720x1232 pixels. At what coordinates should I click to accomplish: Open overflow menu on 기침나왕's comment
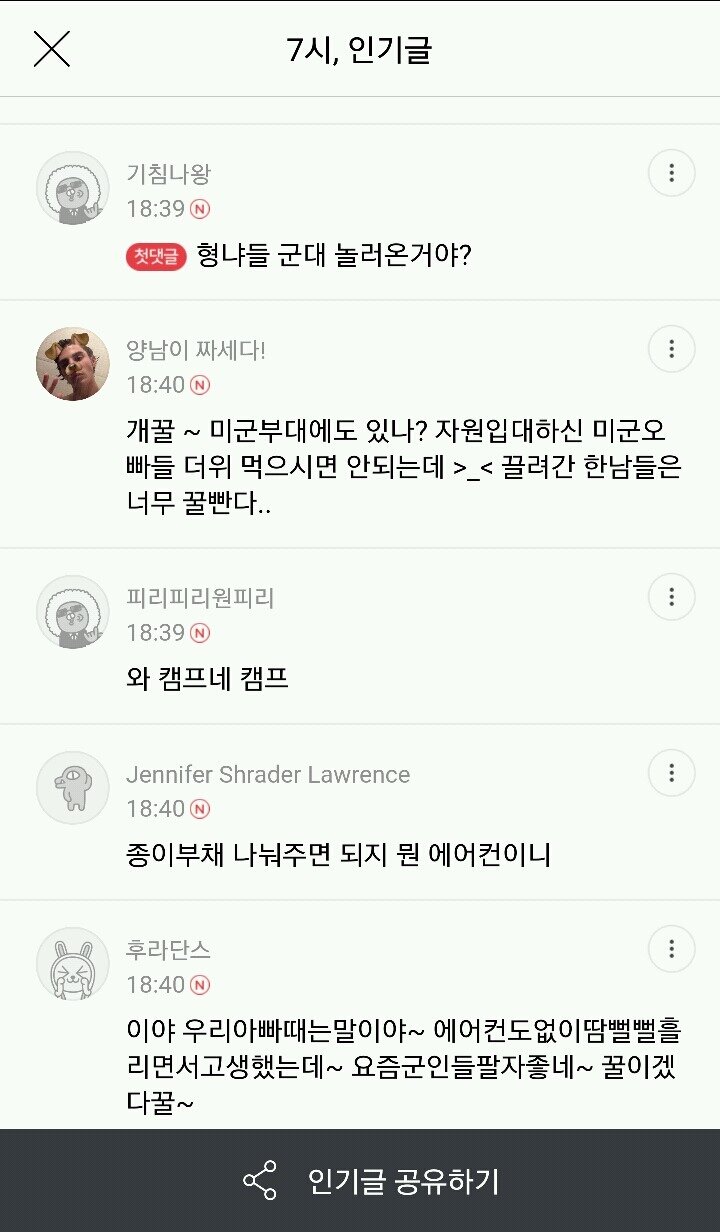click(x=671, y=174)
